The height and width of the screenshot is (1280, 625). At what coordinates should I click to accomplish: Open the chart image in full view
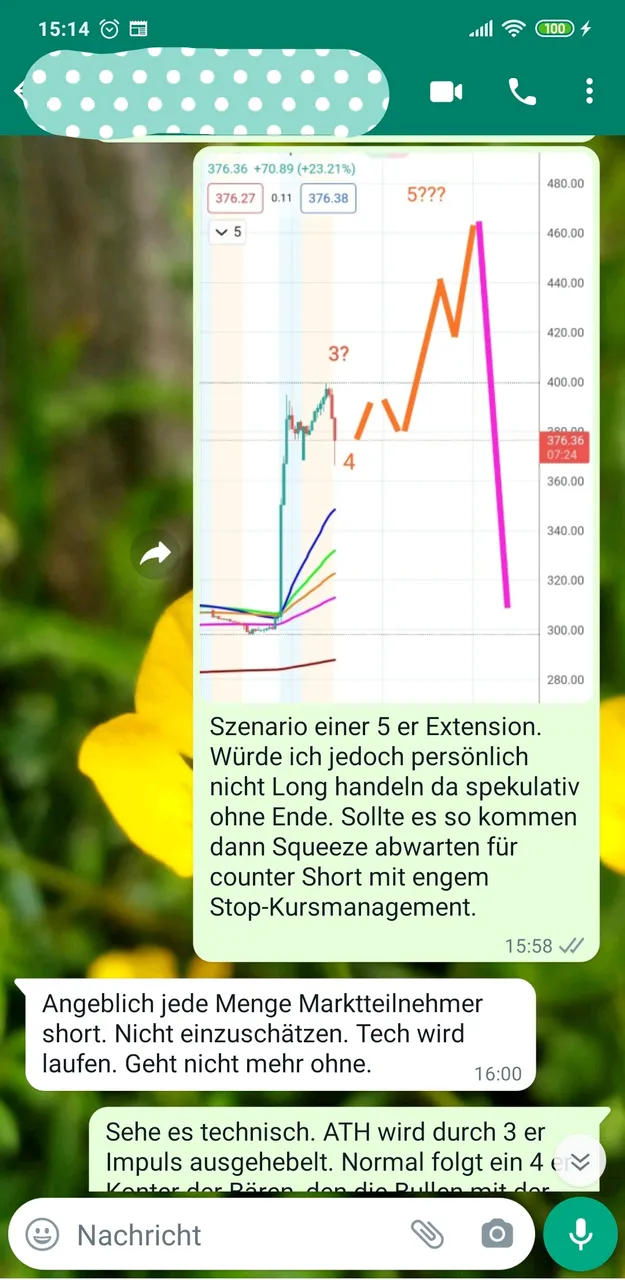(395, 425)
